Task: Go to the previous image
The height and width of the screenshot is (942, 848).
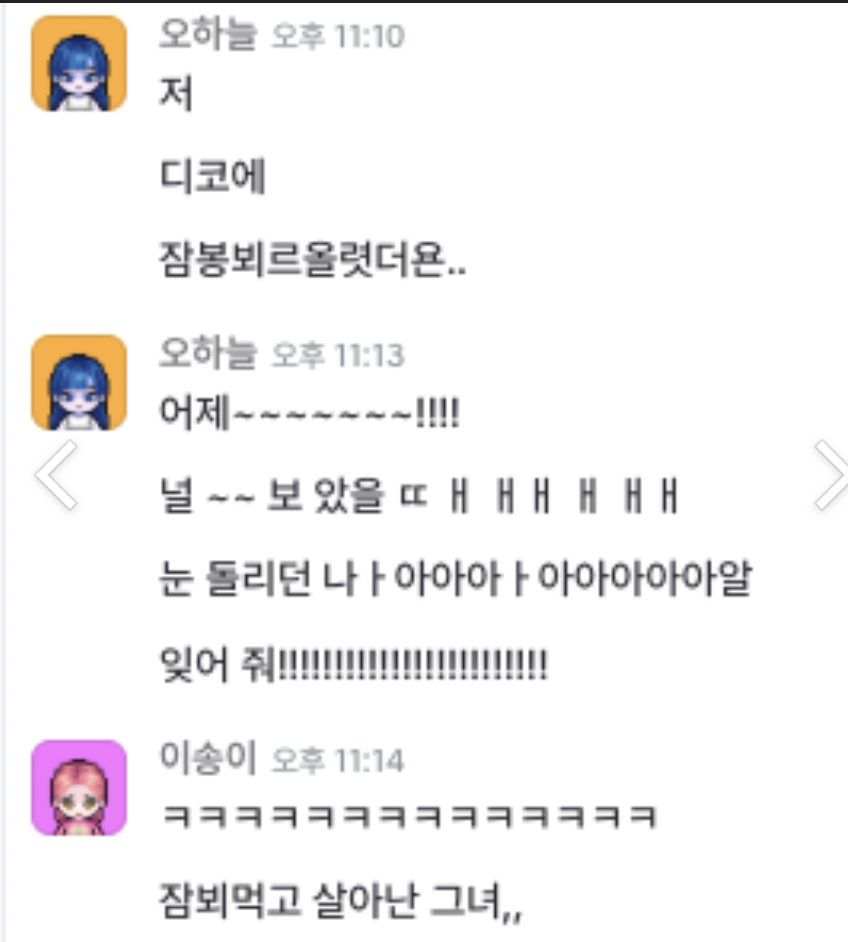Action: 56,475
